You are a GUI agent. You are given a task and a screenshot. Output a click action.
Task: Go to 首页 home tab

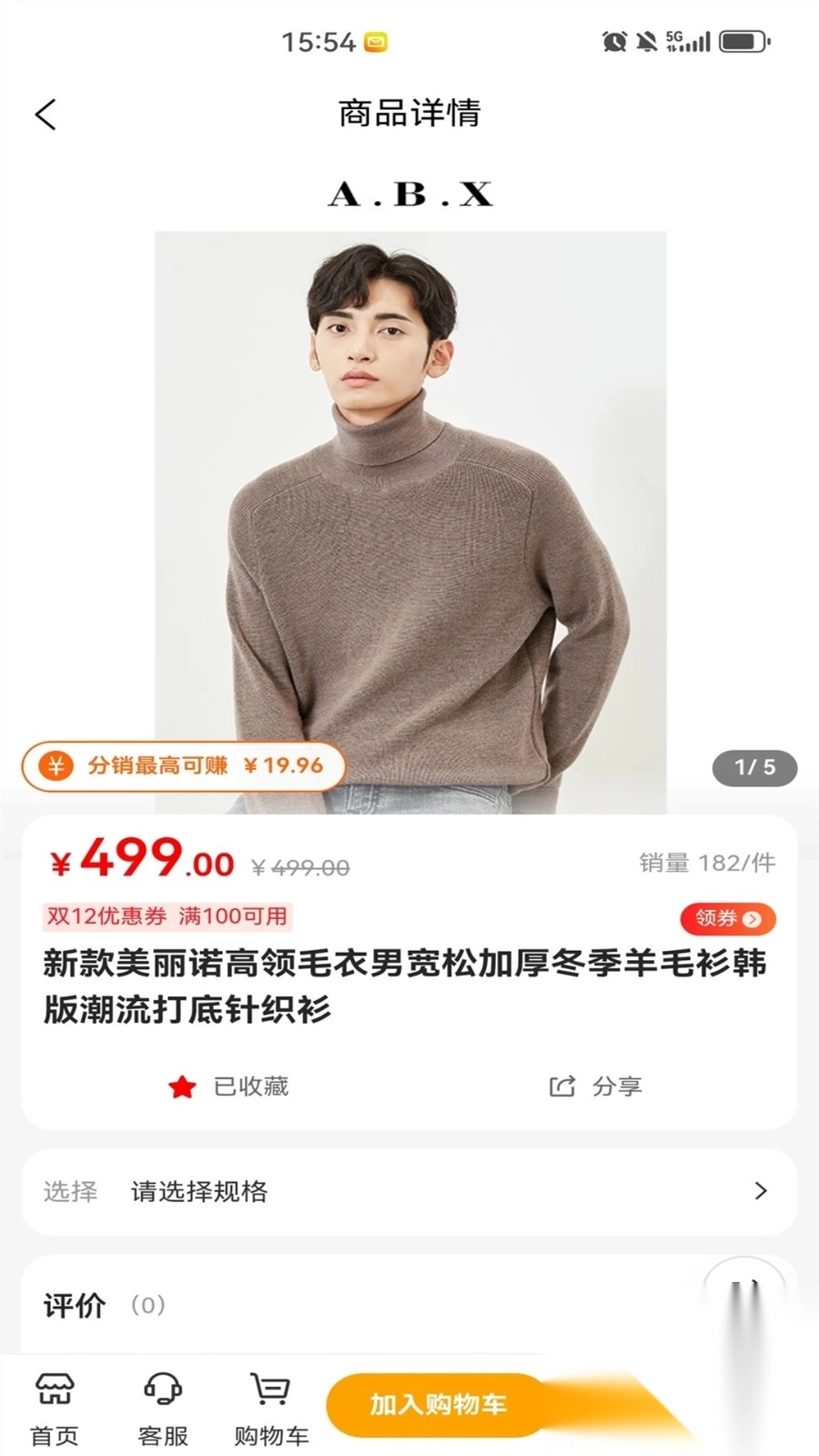[x=55, y=1408]
